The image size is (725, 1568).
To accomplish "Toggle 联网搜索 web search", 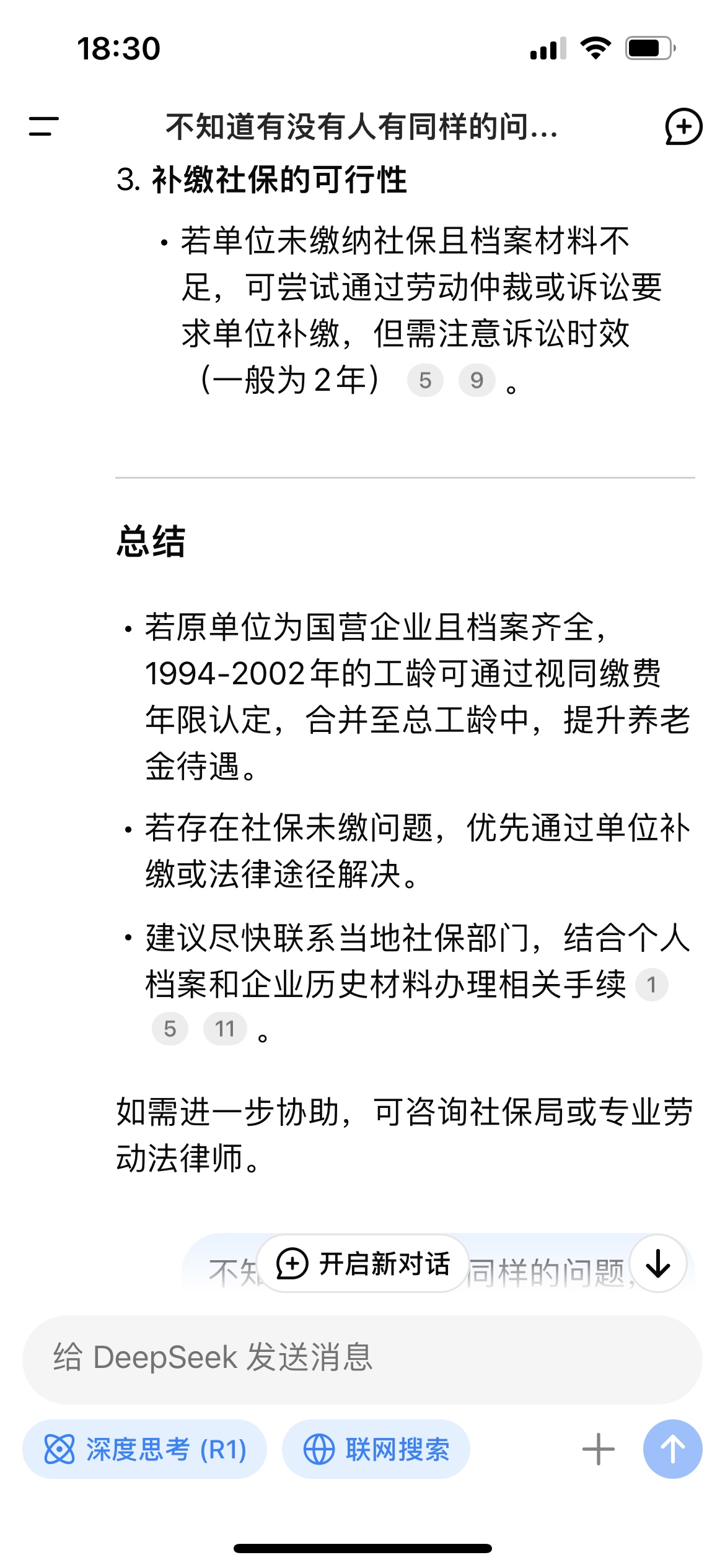I will (376, 1450).
